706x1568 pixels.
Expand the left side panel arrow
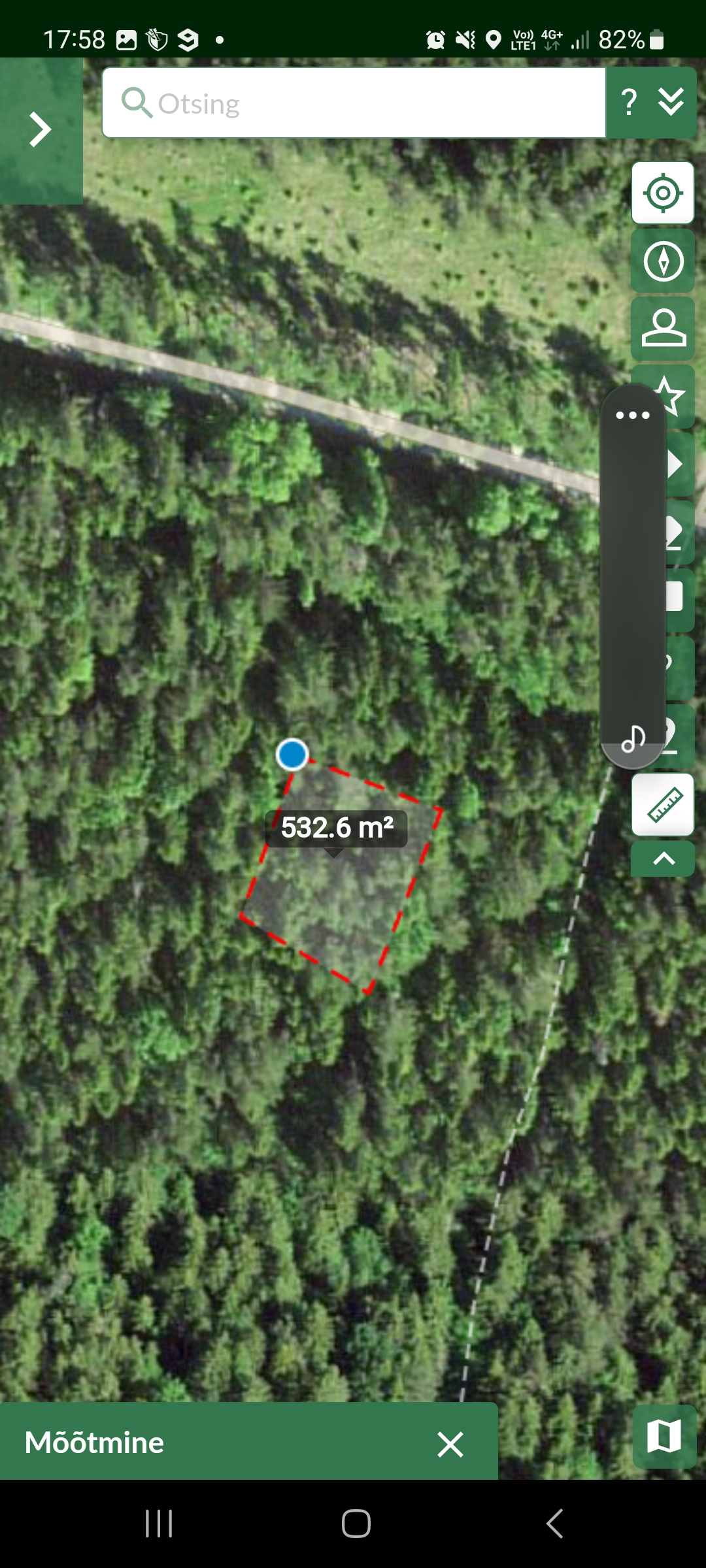(x=41, y=129)
